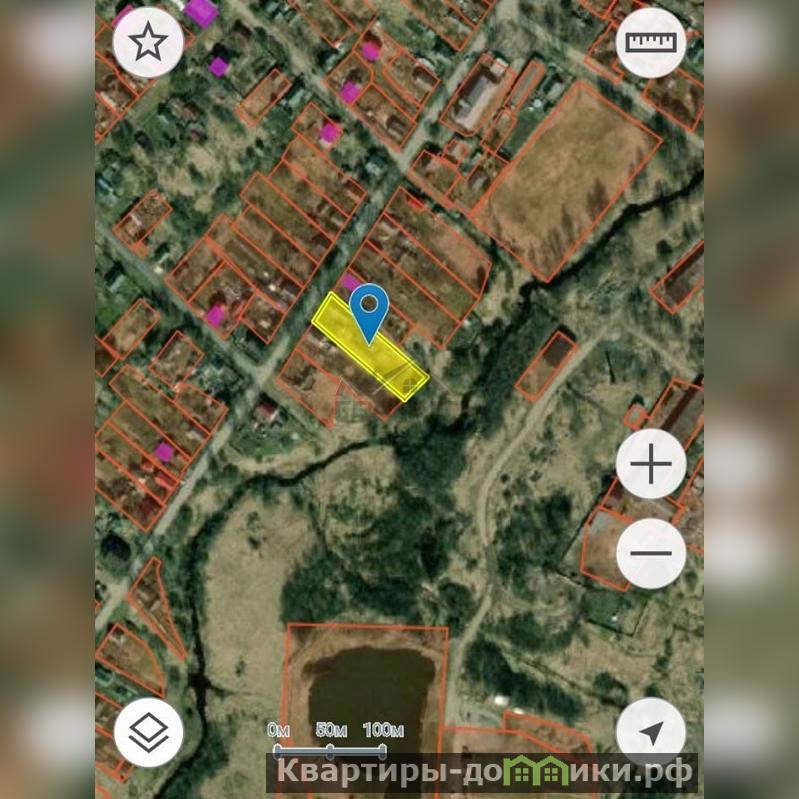Screen dimensions: 799x799
Task: Center the map on my location
Action: pyautogui.click(x=650, y=732)
